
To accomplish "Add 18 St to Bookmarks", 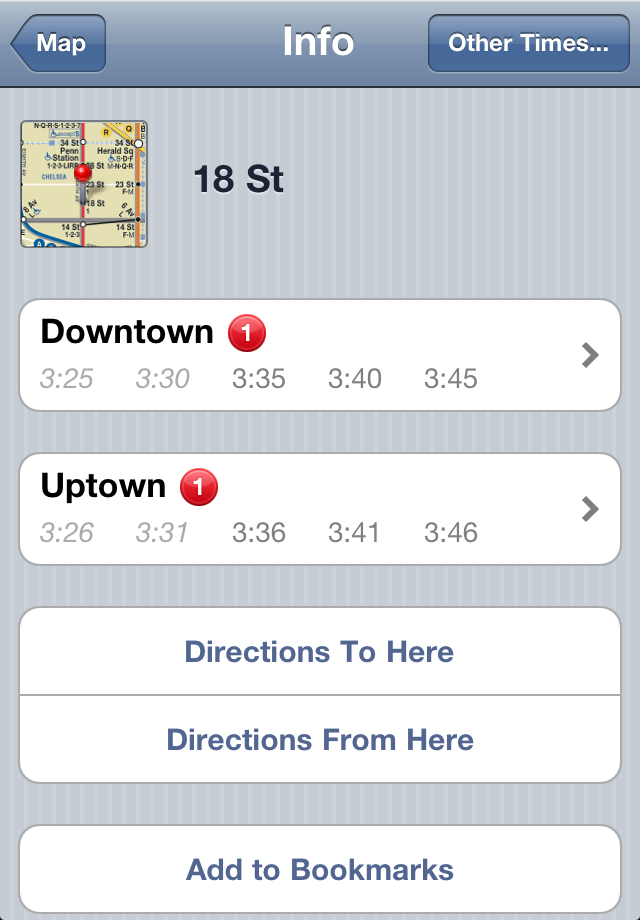I will pos(320,870).
